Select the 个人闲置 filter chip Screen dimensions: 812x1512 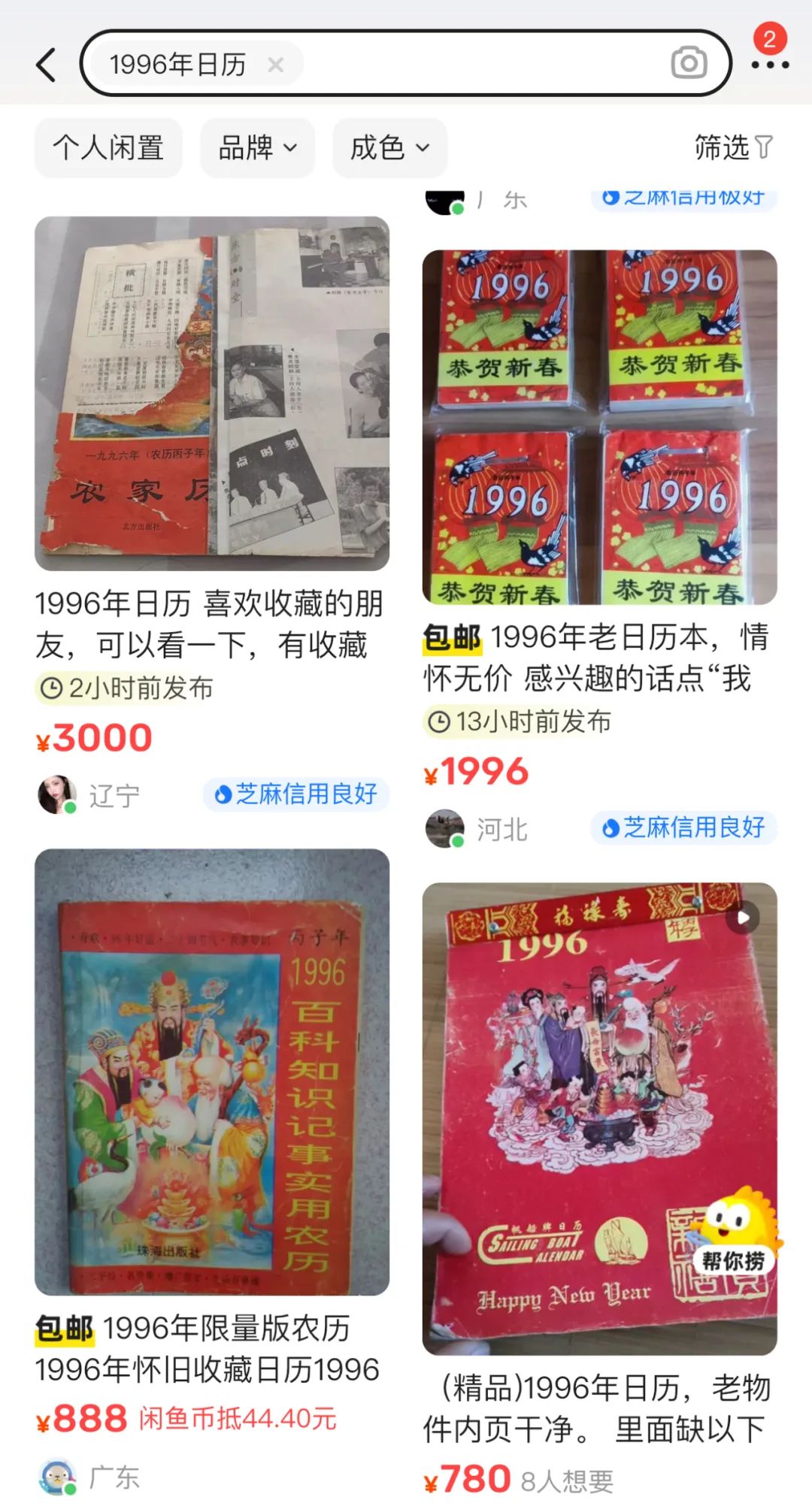pos(108,148)
